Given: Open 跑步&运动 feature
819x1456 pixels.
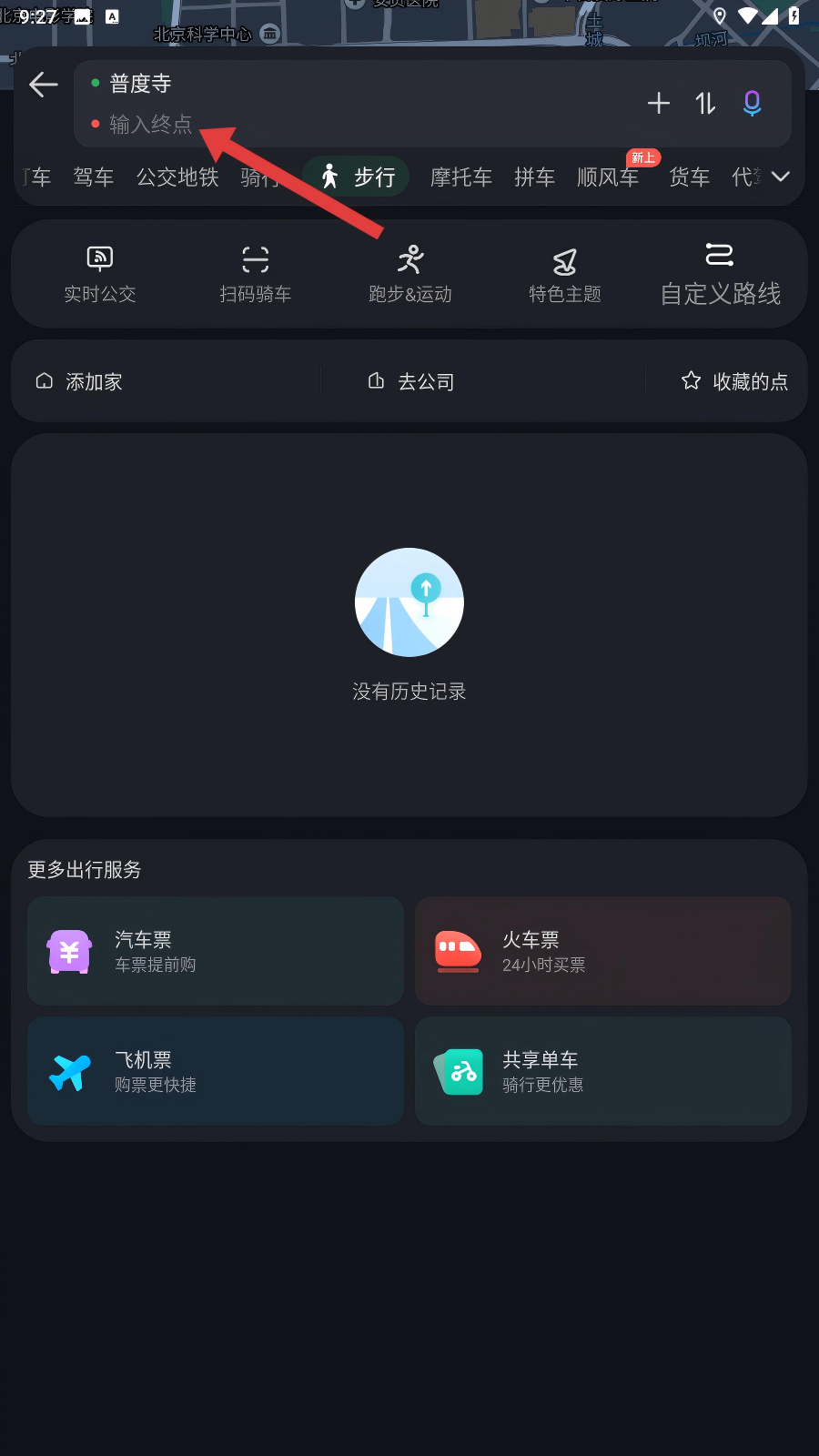Looking at the screenshot, I should [410, 274].
